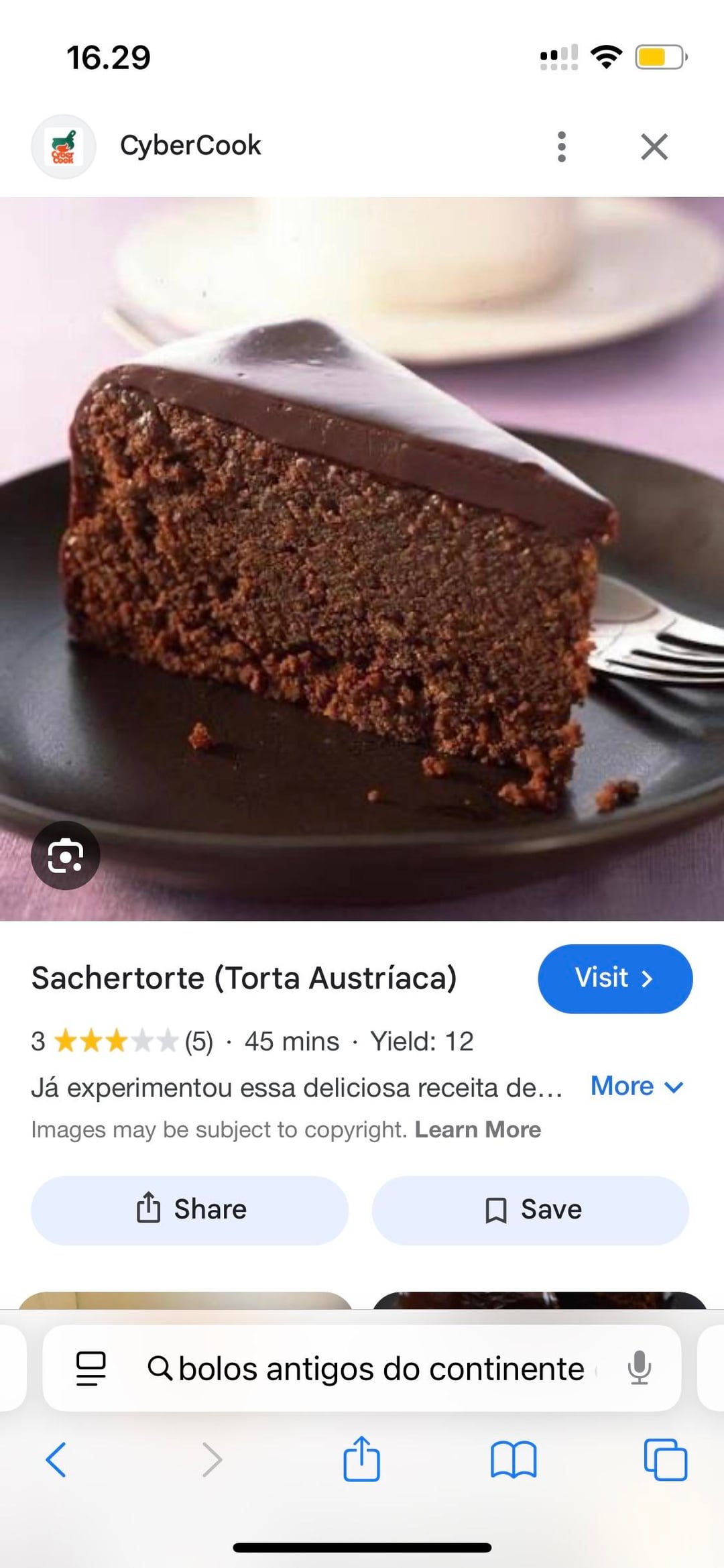The image size is (724, 1568).
Task: Open the Safari share sheet
Action: (361, 1459)
